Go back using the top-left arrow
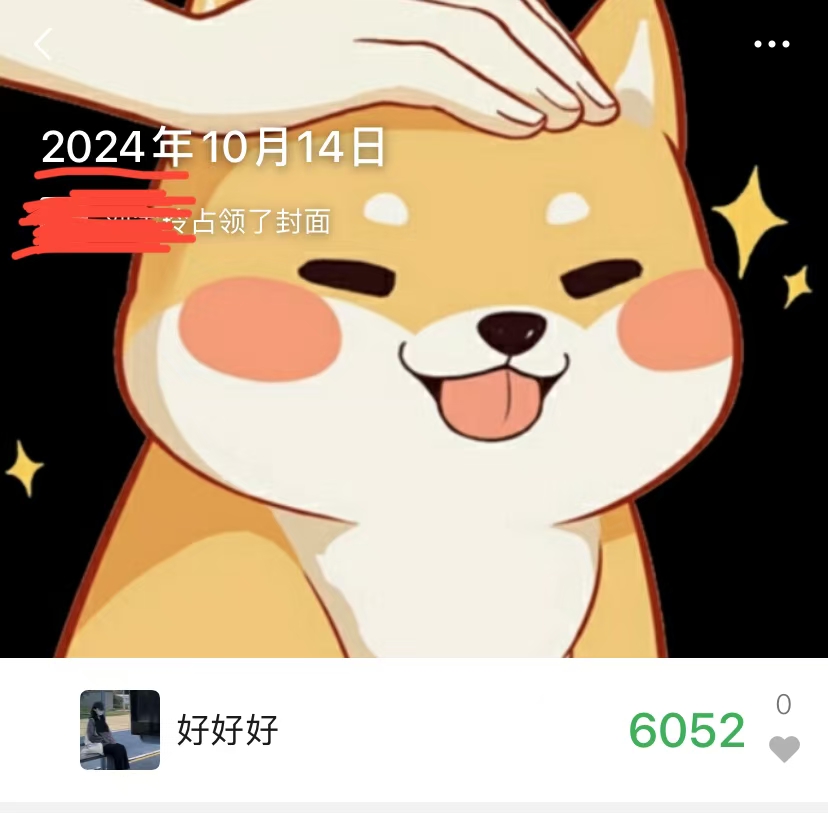Image resolution: width=828 pixels, height=813 pixels. coord(43,44)
